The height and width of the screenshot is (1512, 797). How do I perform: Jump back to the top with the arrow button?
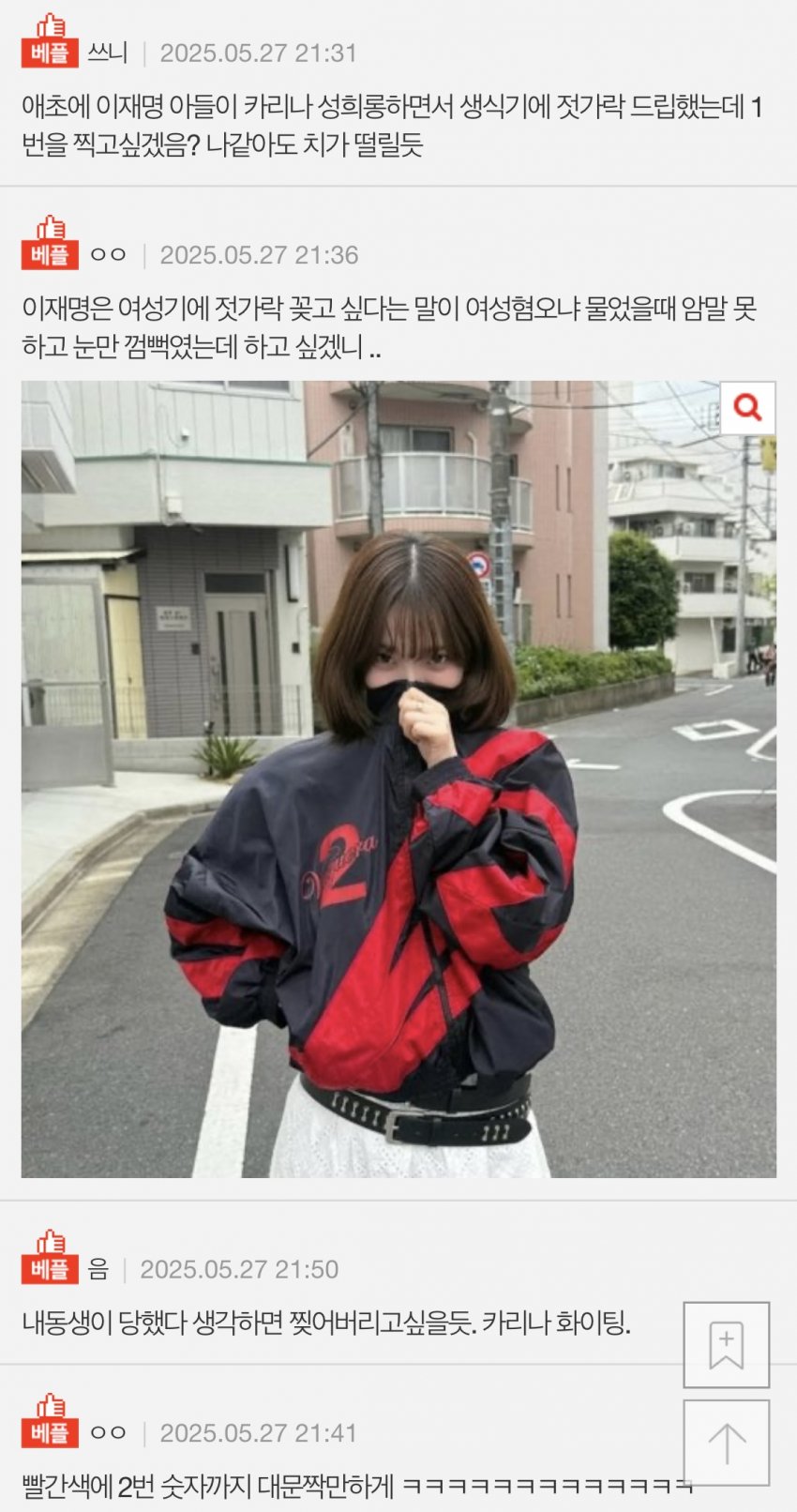click(x=727, y=1444)
